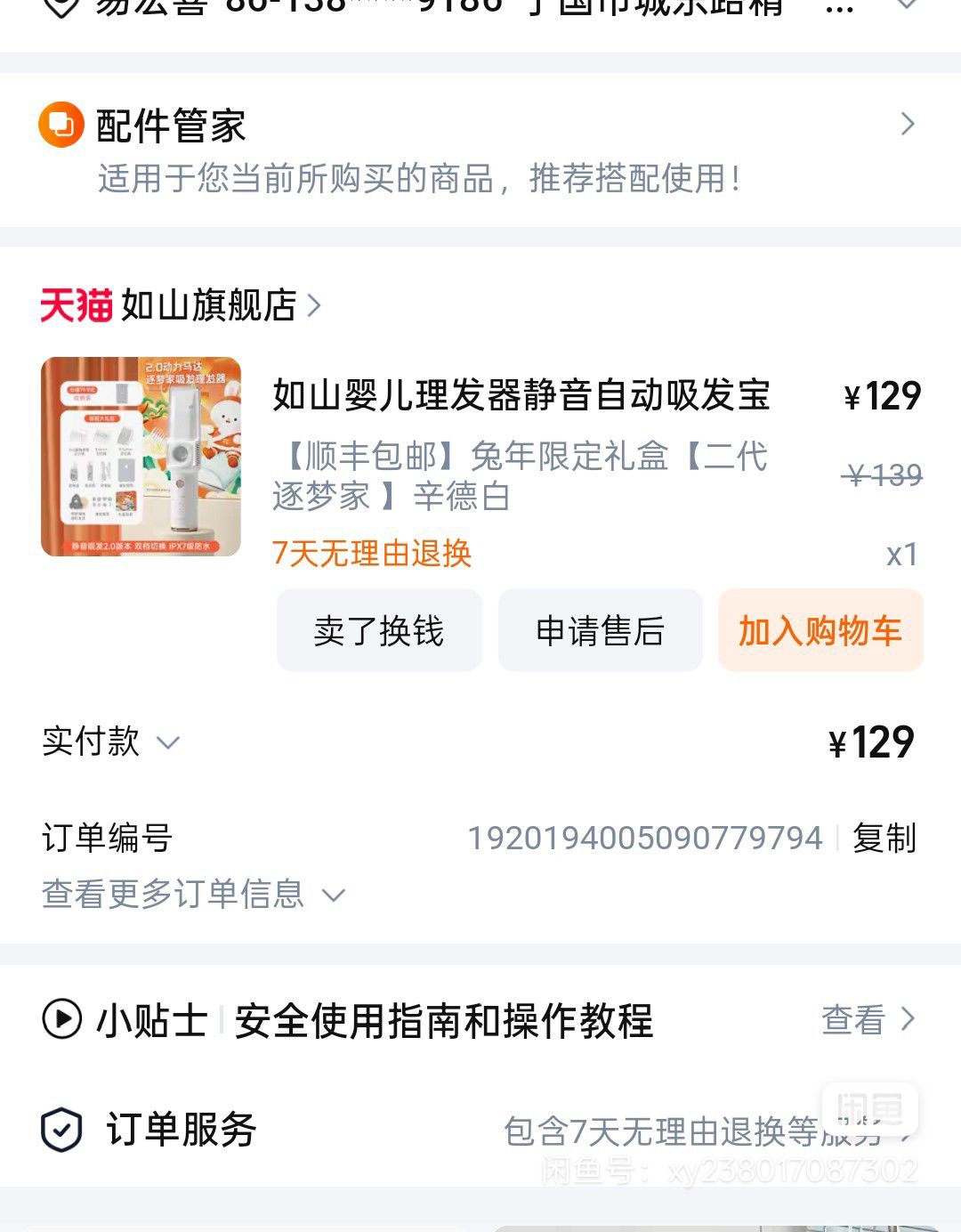961x1232 pixels.
Task: Tap the 卖了换钱 button
Action: pyautogui.click(x=379, y=631)
